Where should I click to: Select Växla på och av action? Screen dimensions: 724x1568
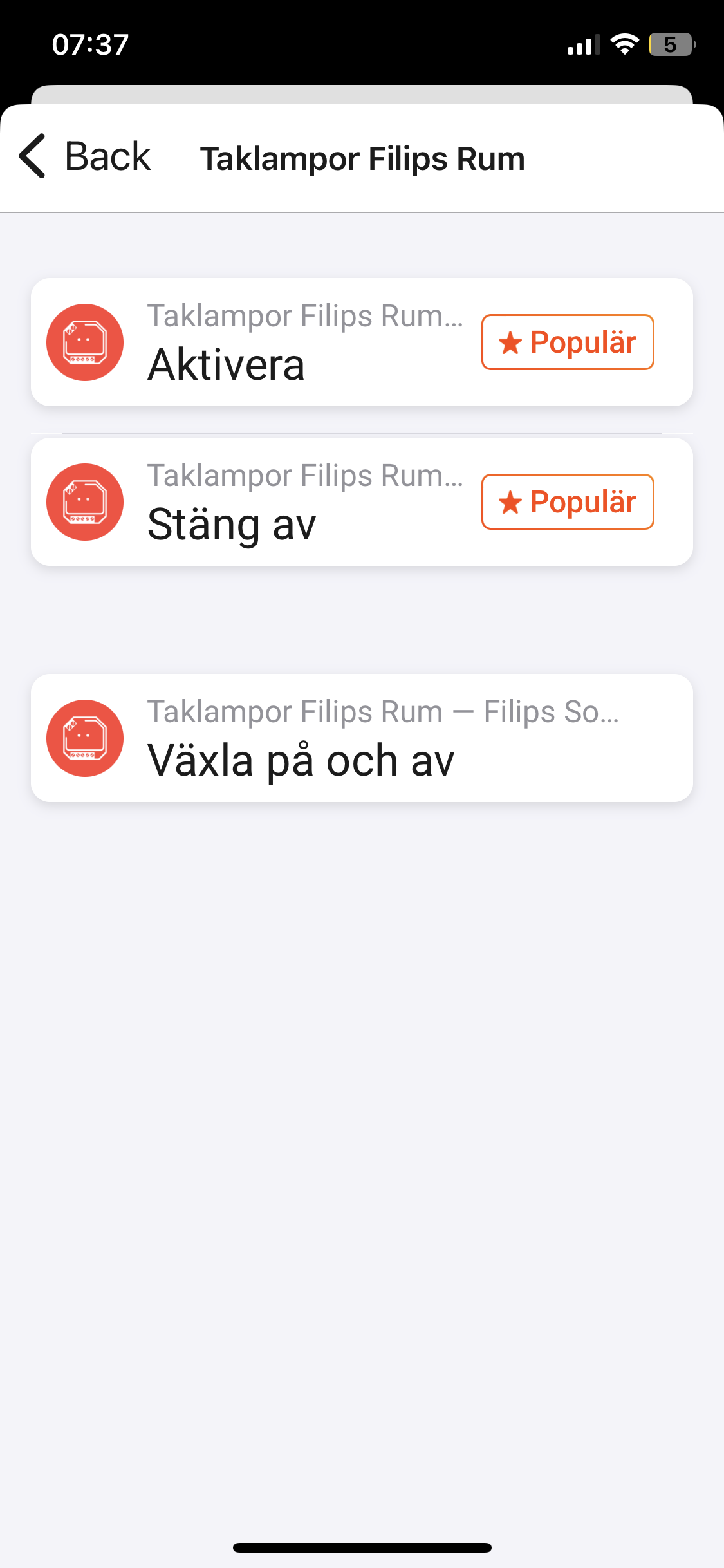(360, 738)
